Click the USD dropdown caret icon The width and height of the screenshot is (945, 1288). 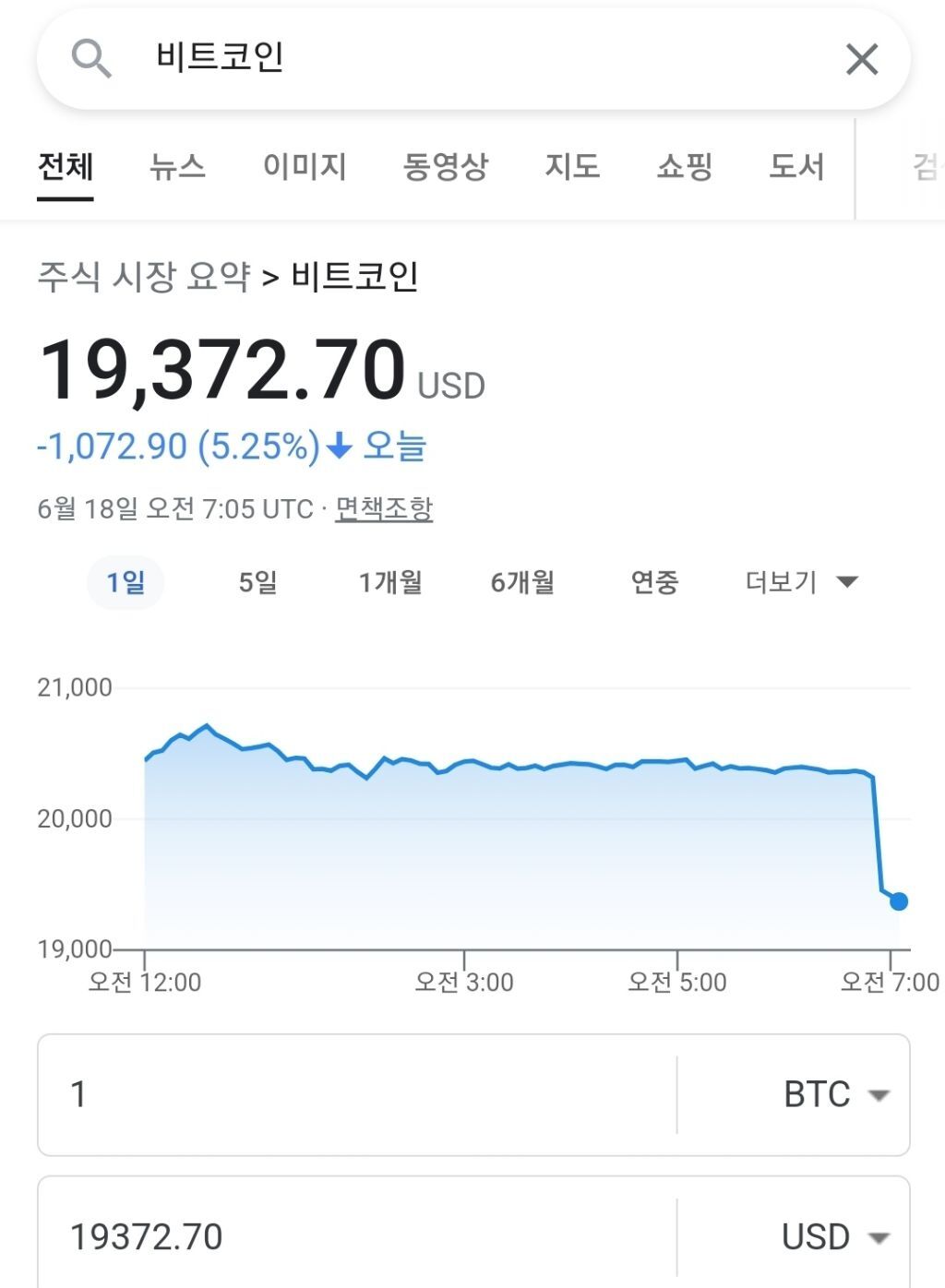tap(878, 1236)
